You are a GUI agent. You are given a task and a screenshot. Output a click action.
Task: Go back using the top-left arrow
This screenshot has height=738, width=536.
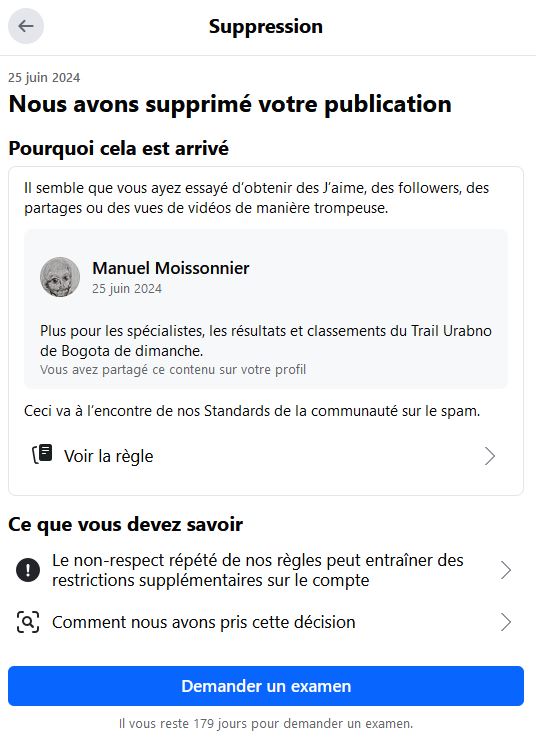(x=26, y=26)
